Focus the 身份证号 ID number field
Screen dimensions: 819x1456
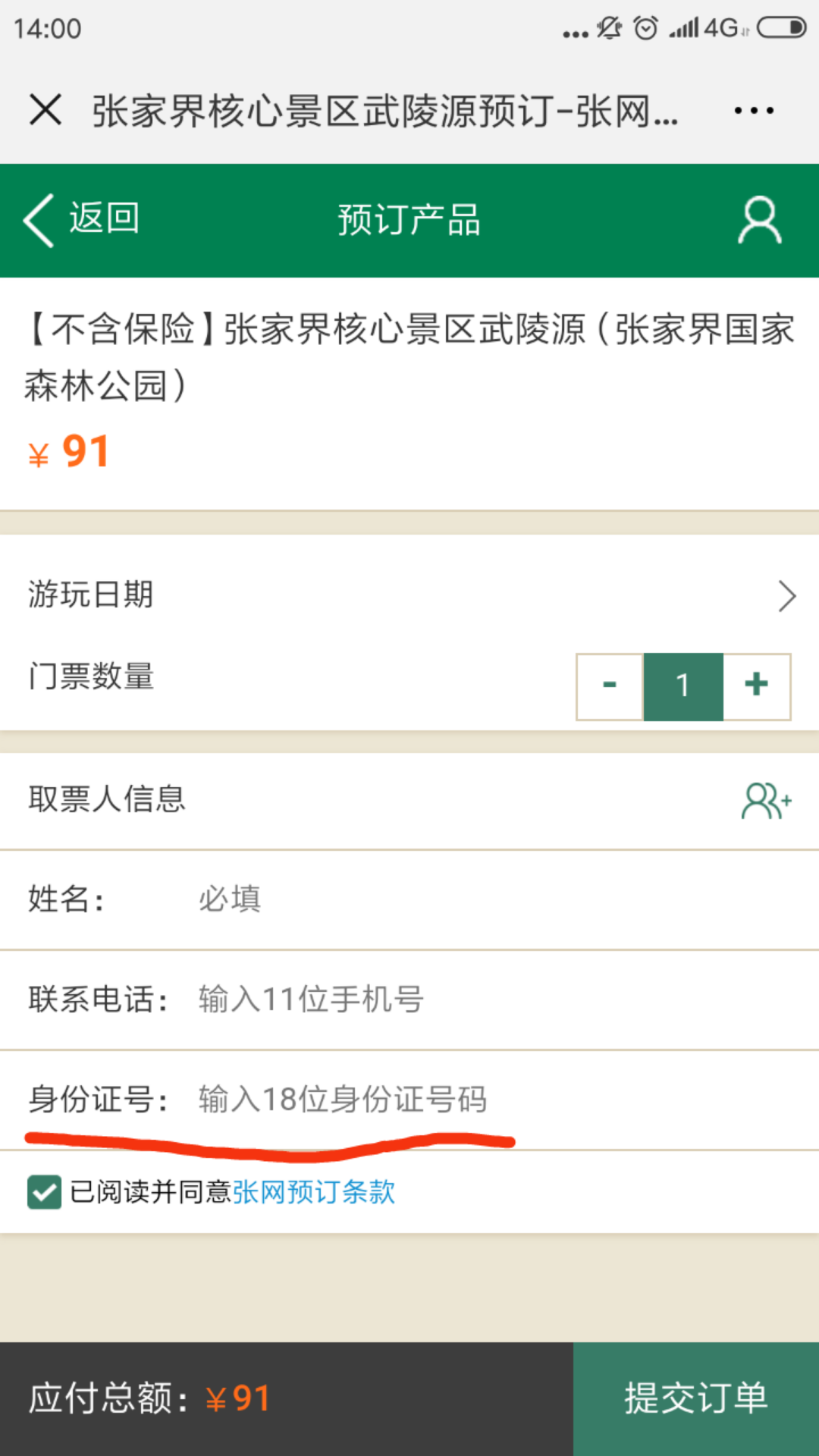pyautogui.click(x=485, y=1099)
